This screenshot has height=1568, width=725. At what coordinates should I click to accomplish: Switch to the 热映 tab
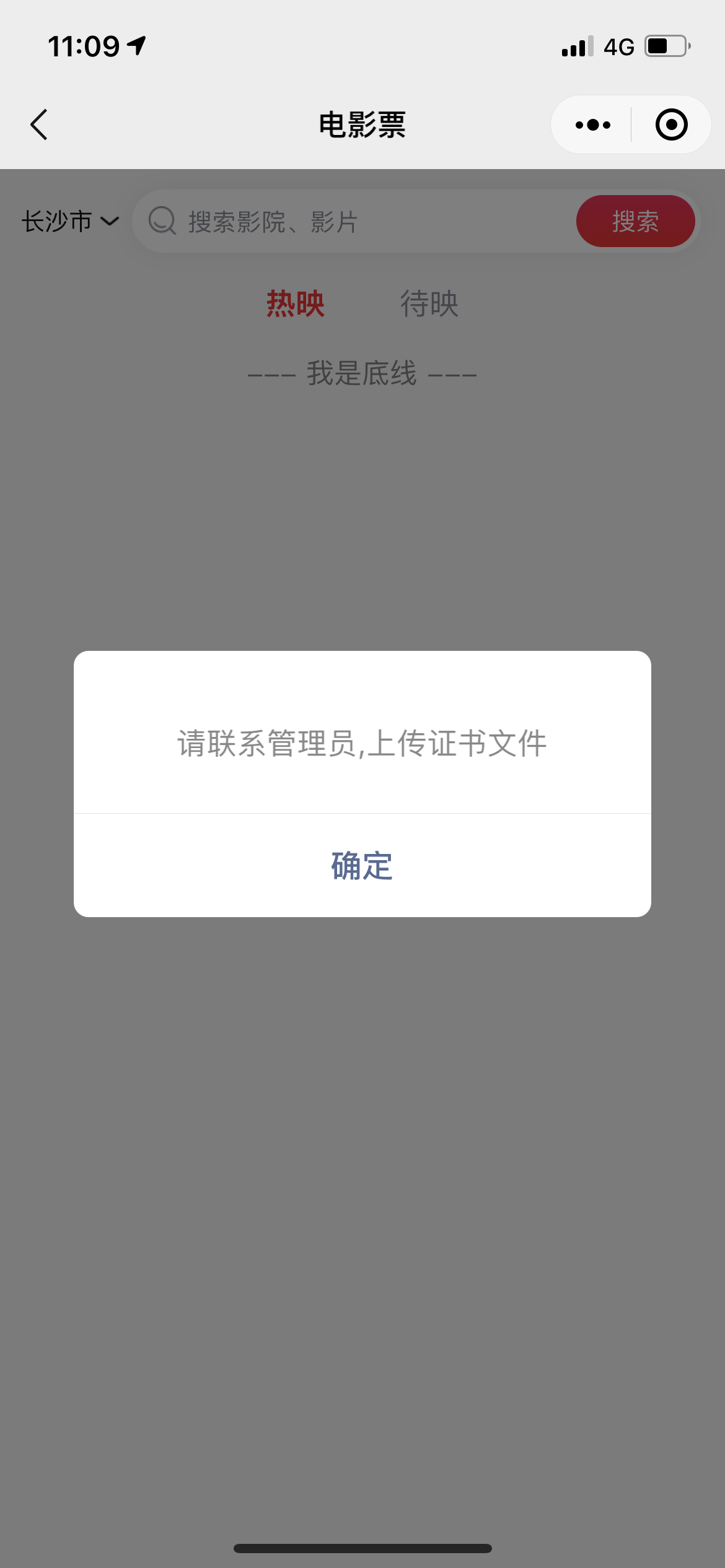click(x=296, y=304)
